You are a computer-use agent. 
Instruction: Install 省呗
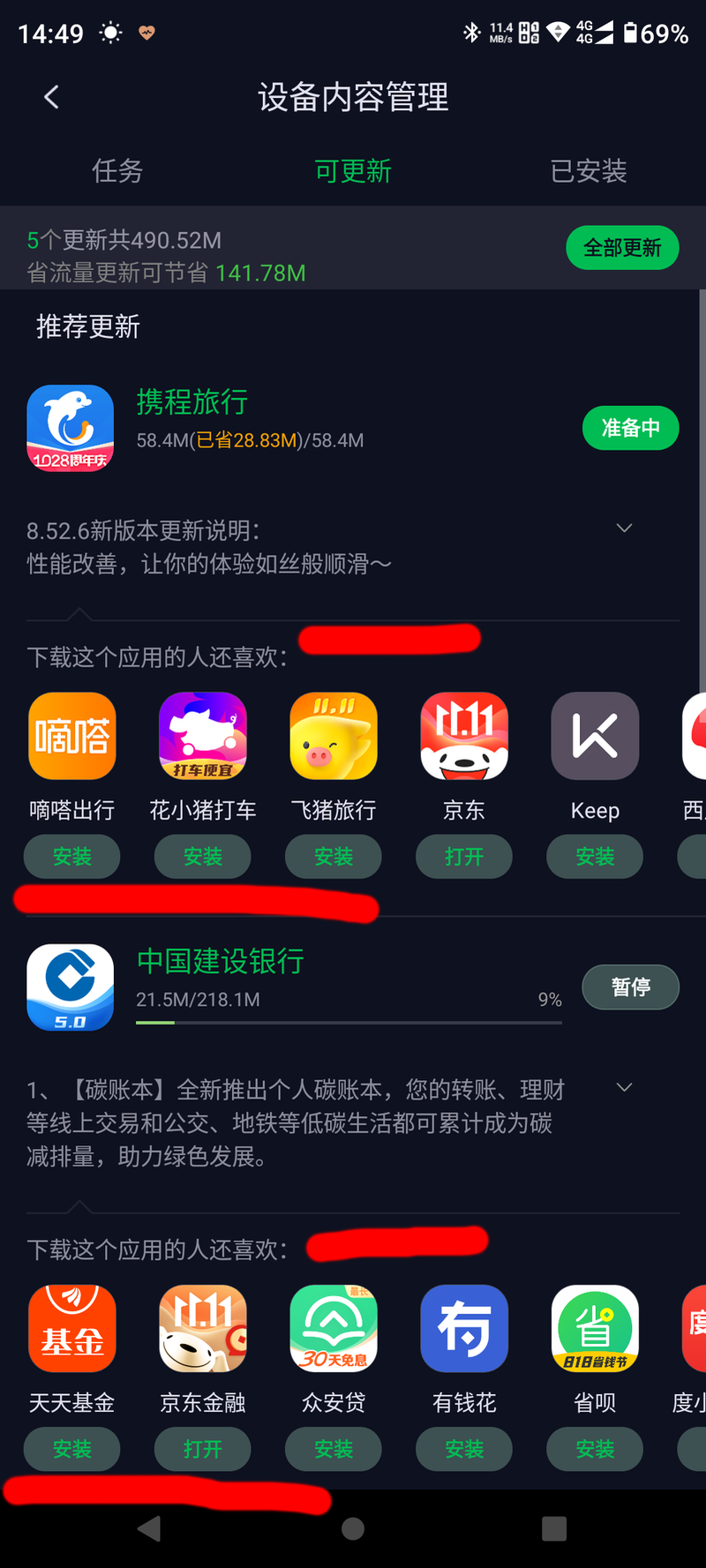pos(595,1449)
